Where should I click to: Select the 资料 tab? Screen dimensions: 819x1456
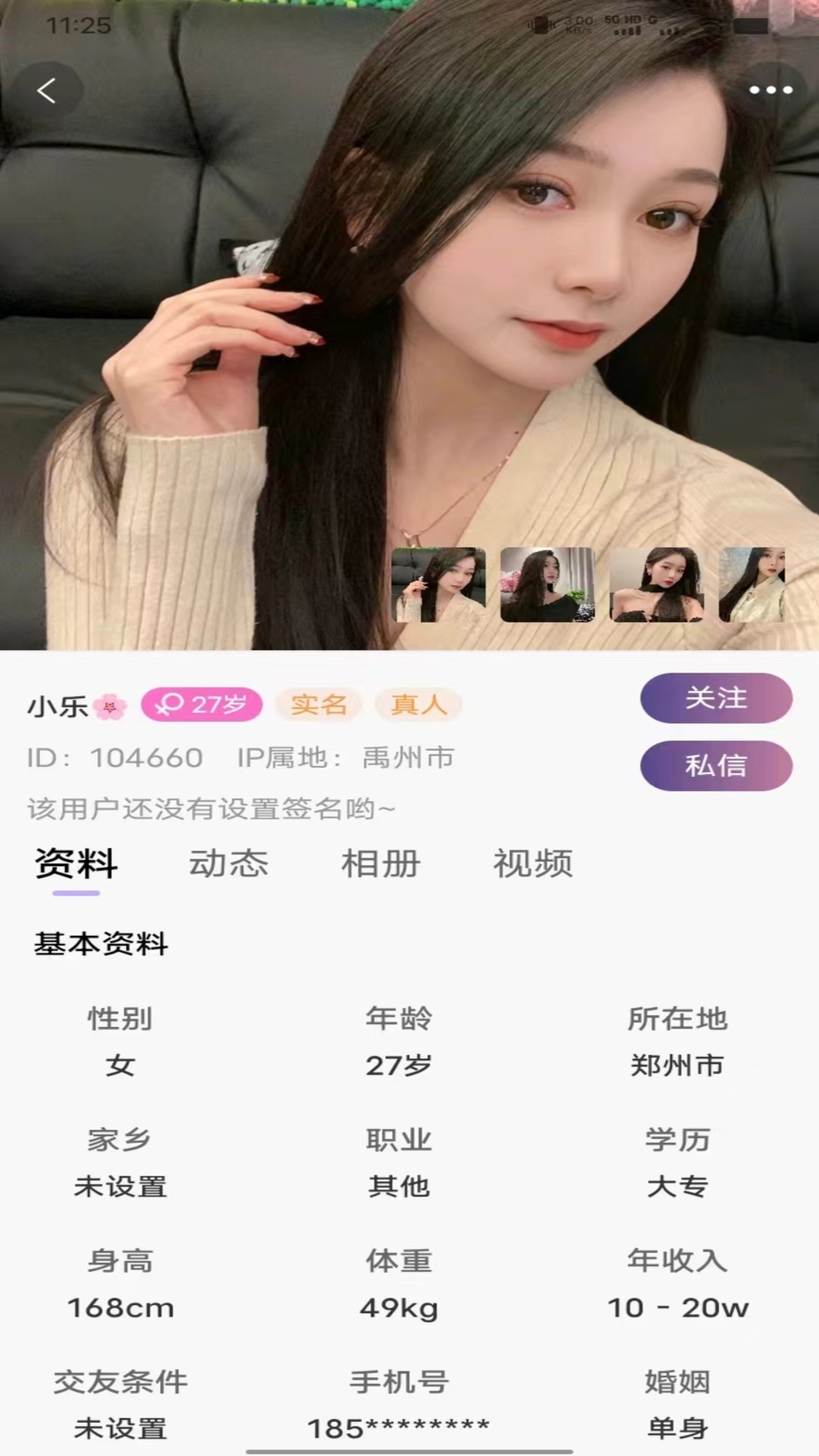pyautogui.click(x=76, y=864)
